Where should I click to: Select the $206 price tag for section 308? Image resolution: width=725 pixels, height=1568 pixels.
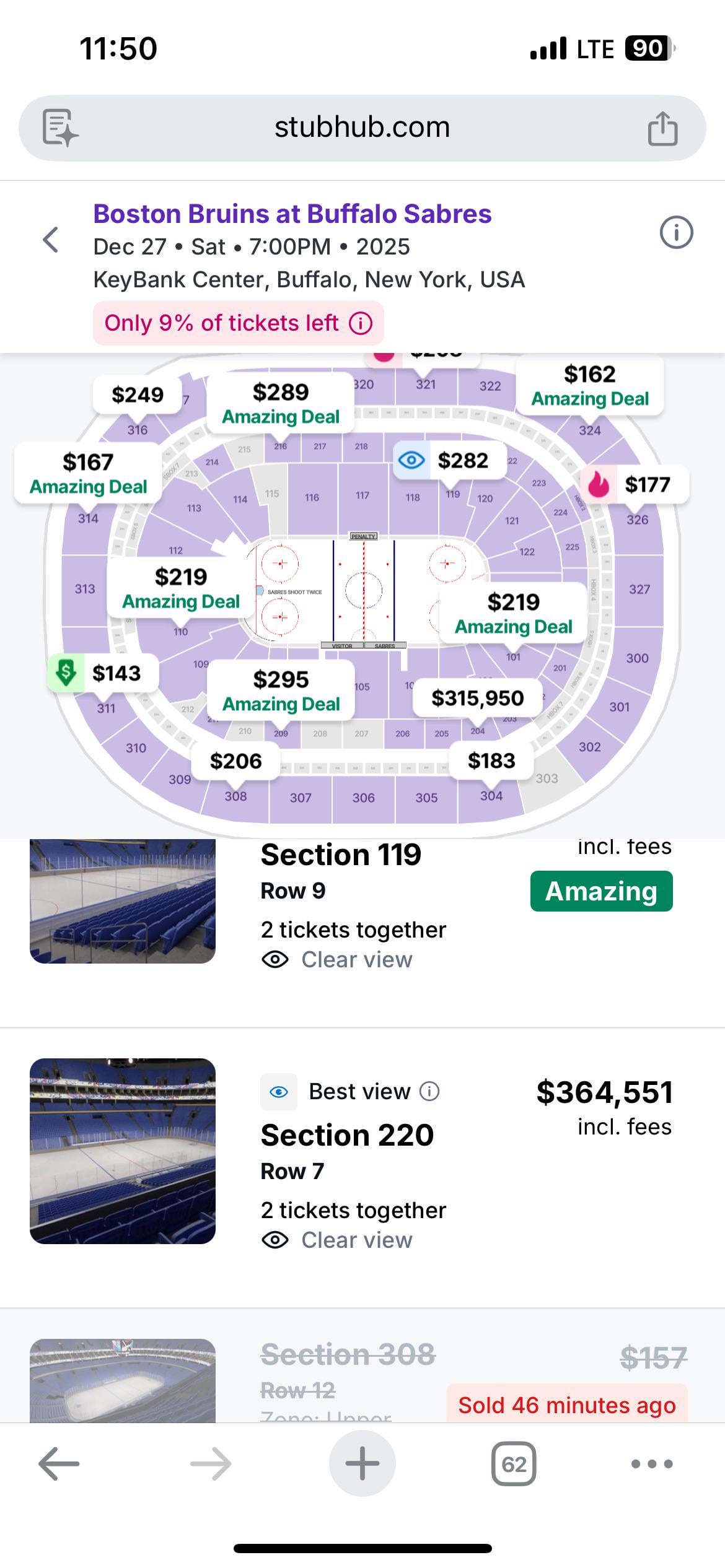[235, 760]
